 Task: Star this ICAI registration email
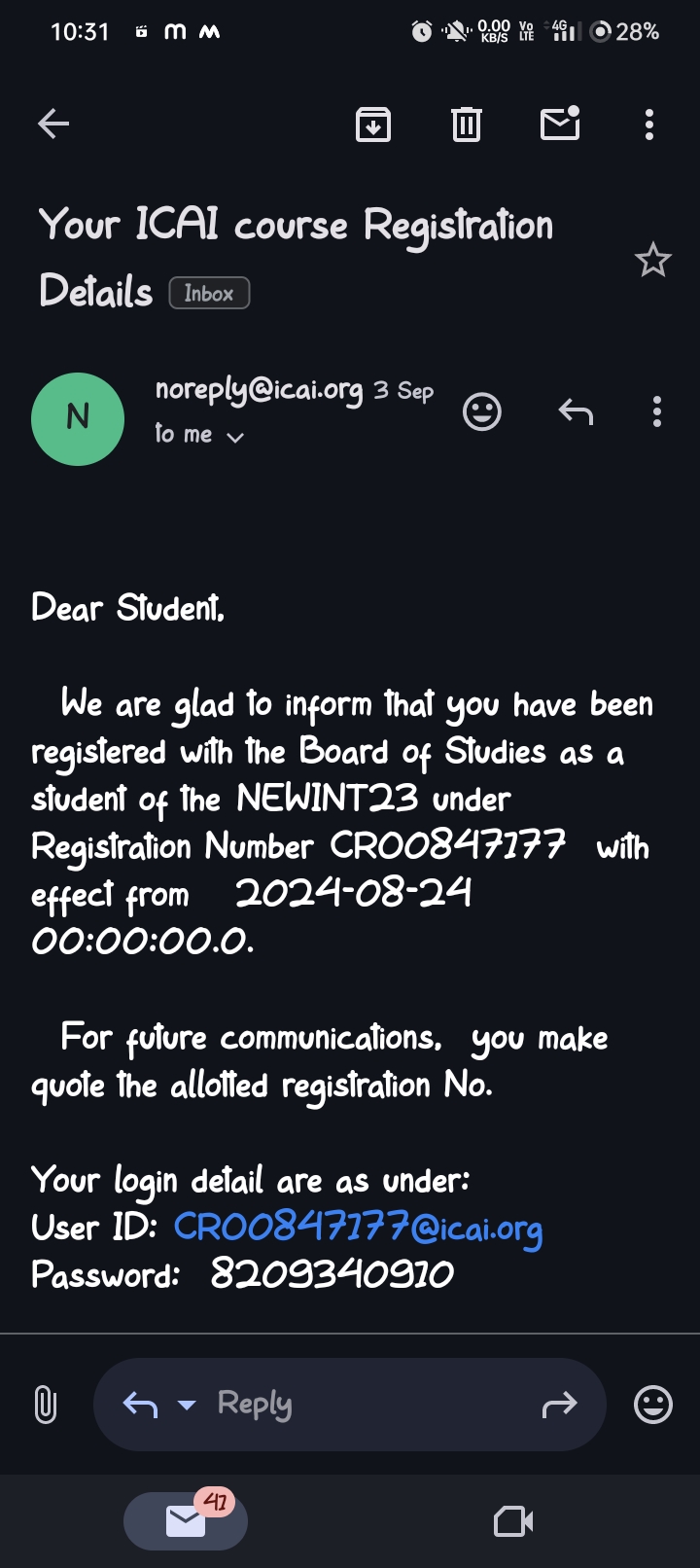pyautogui.click(x=652, y=260)
